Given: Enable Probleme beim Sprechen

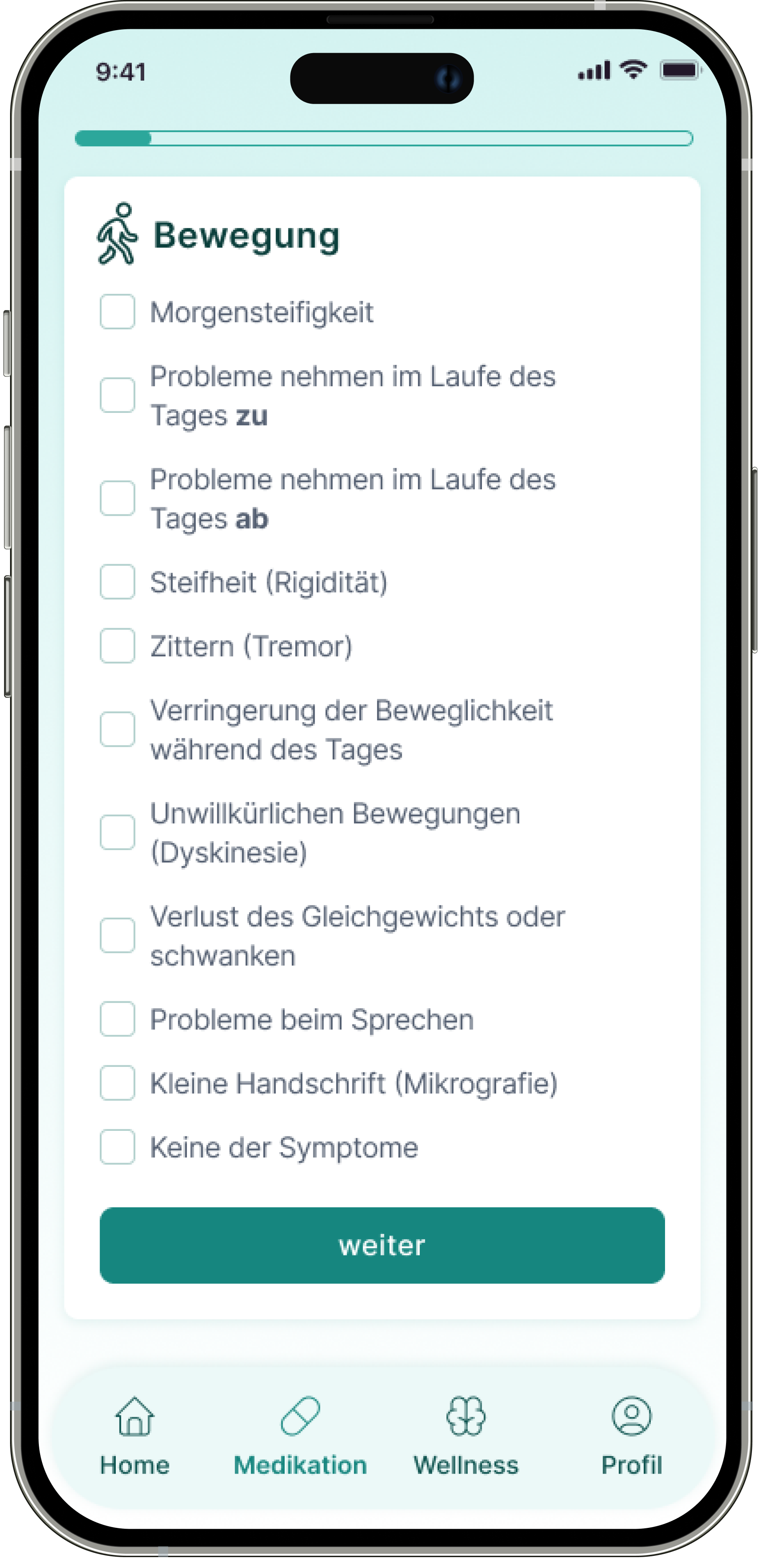Looking at the screenshot, I should pyautogui.click(x=117, y=1019).
